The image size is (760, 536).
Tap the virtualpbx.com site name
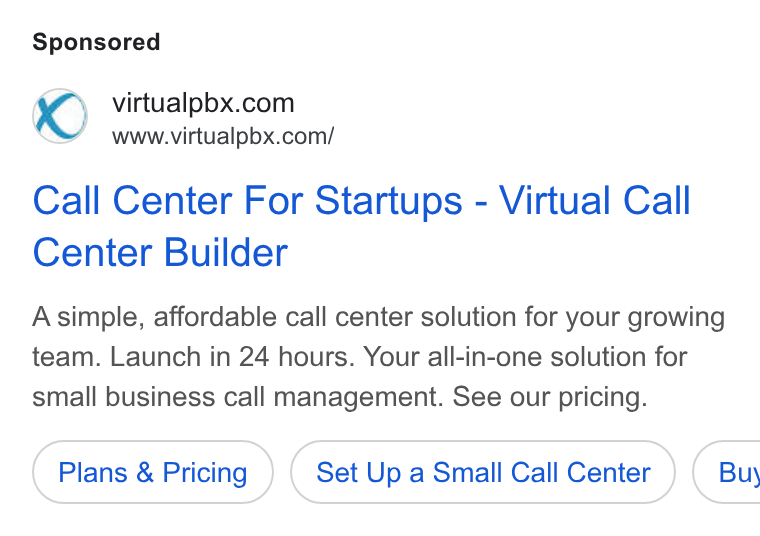coord(203,103)
